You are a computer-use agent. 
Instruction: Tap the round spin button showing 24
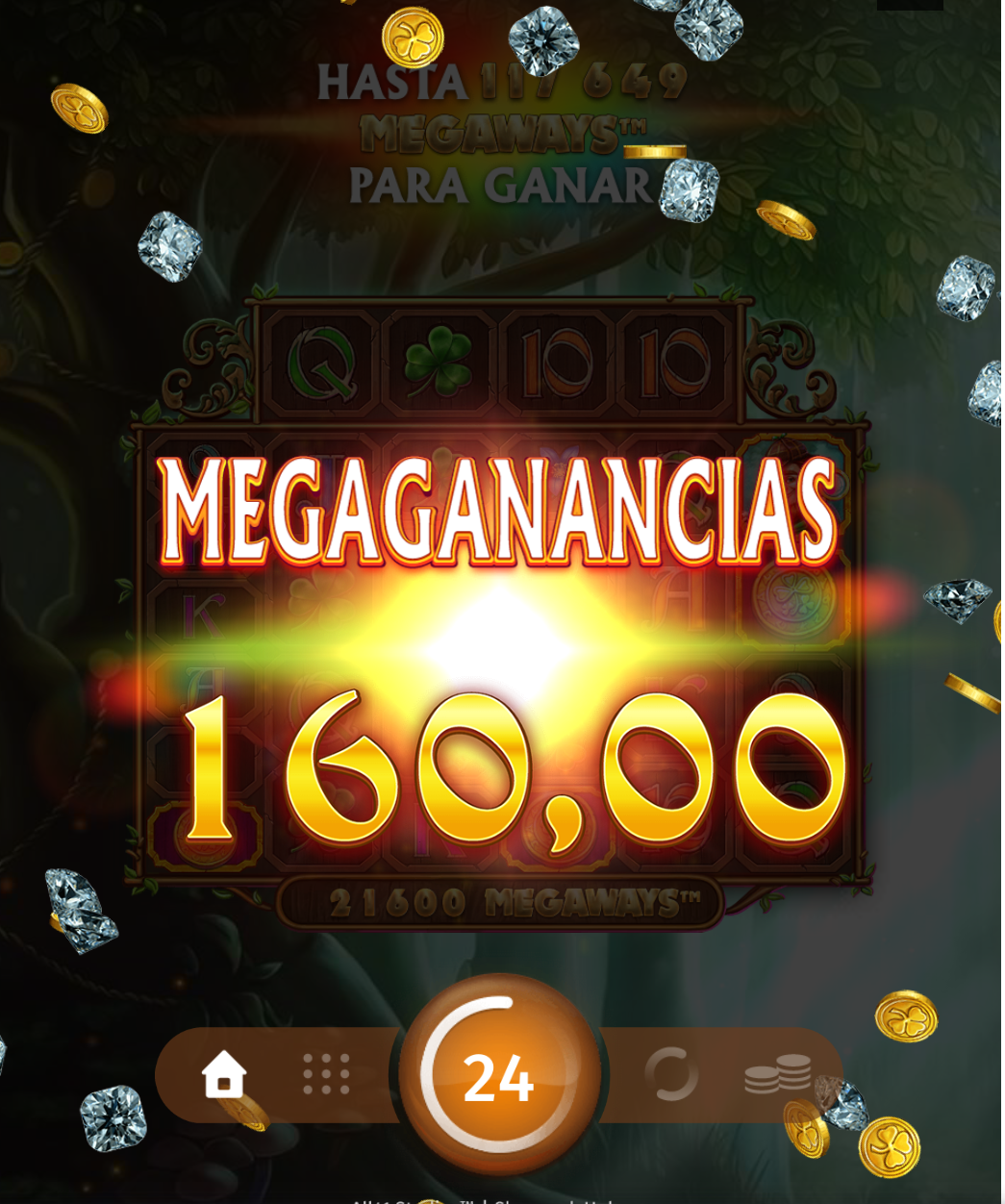click(499, 1074)
